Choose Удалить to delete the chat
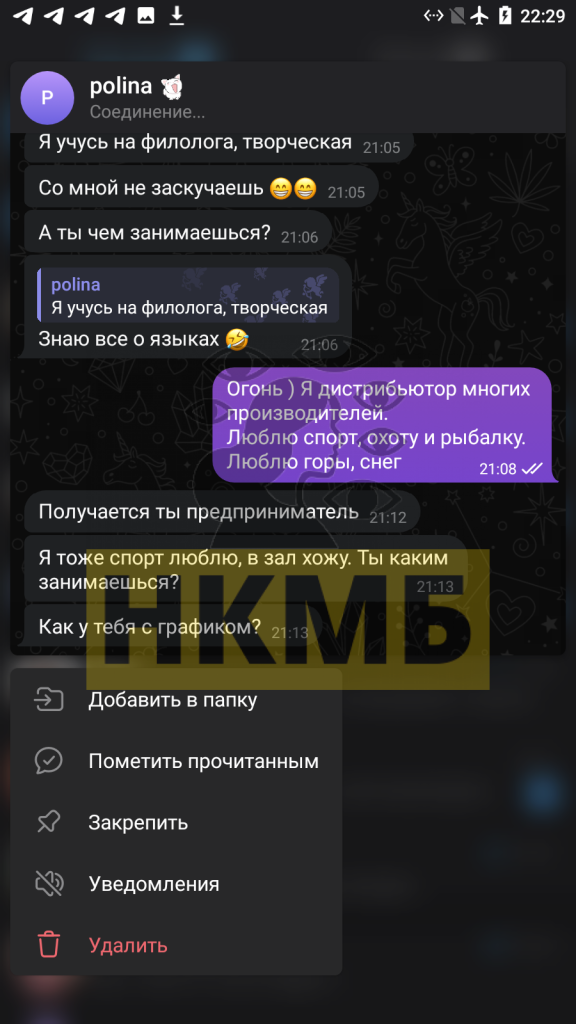This screenshot has width=576, height=1024. coord(176,946)
